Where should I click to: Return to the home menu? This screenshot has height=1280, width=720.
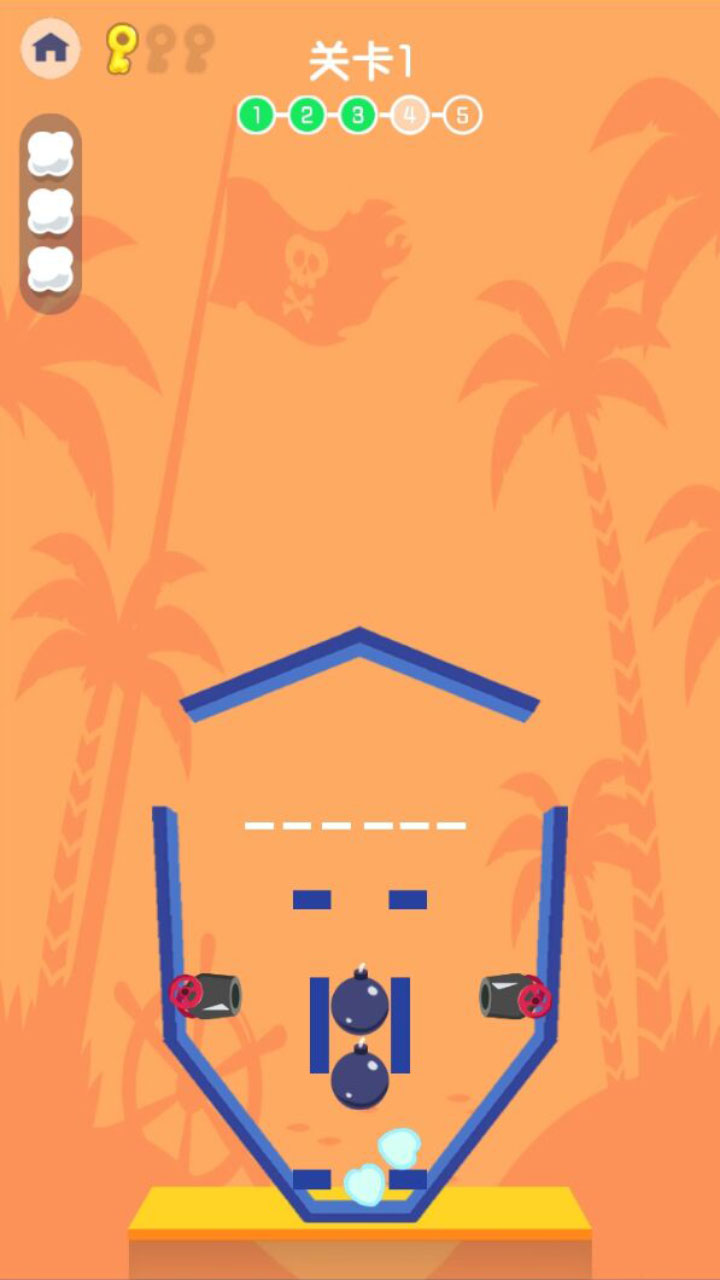coord(50,47)
